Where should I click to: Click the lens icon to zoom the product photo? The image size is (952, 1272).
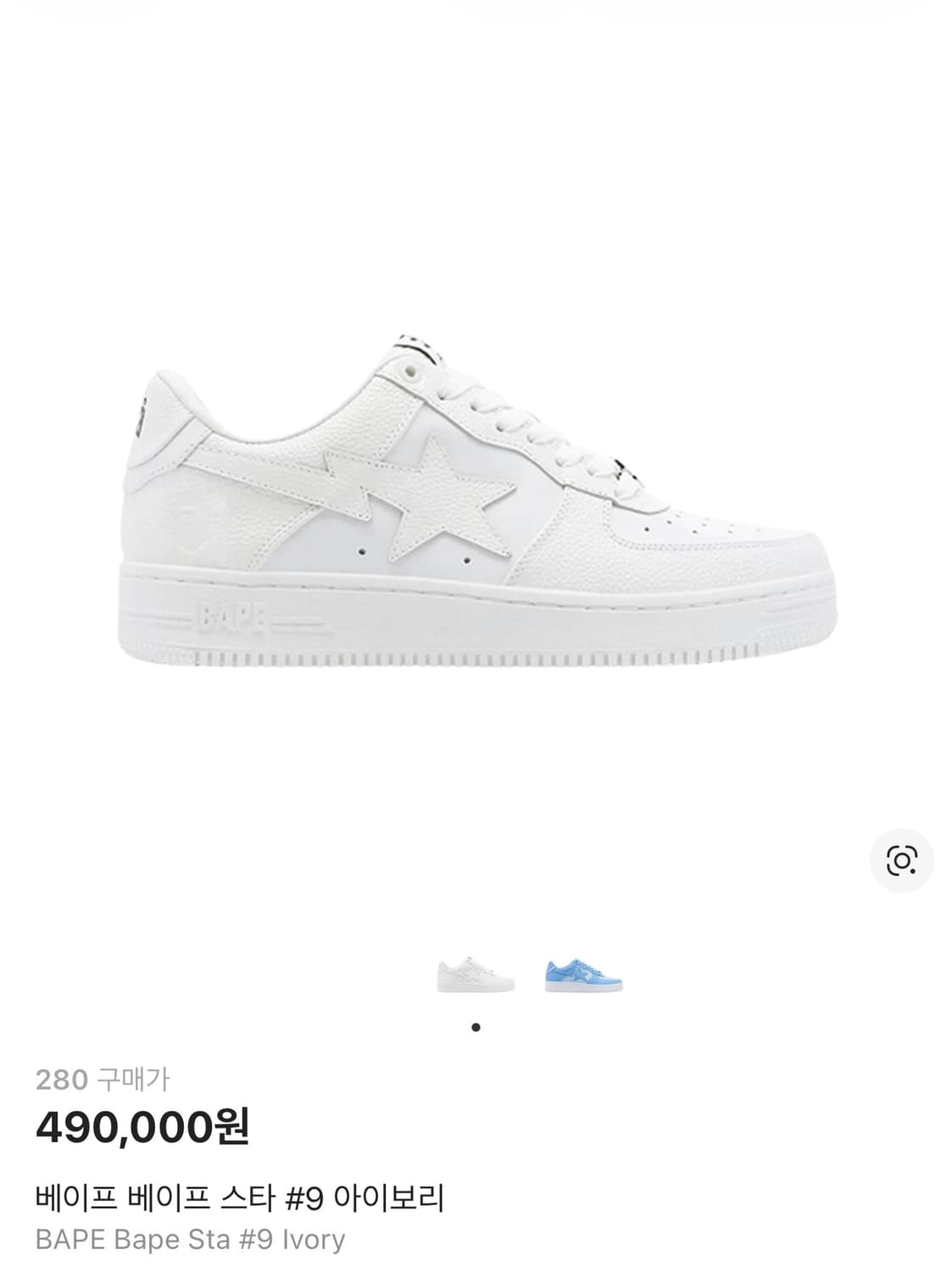[902, 862]
